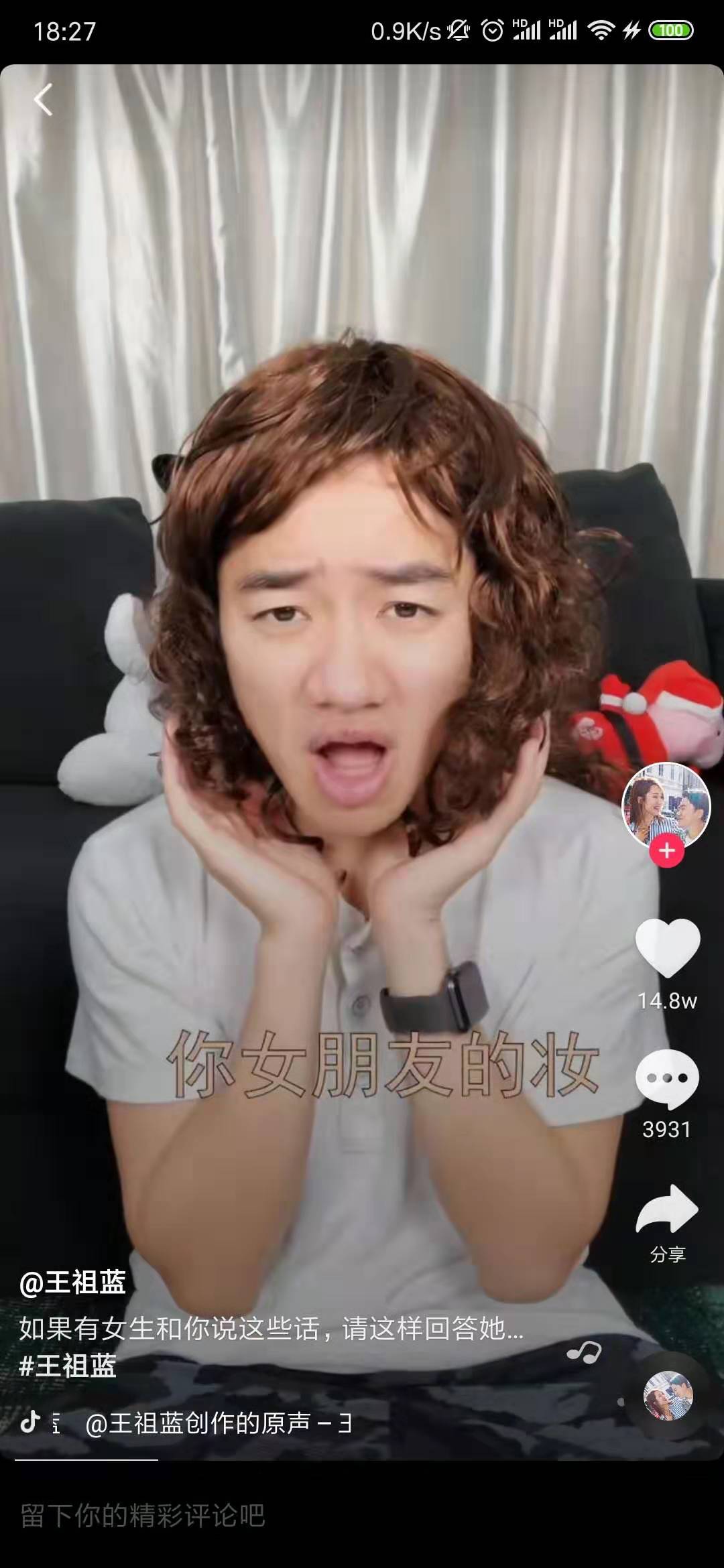This screenshot has height=1568, width=724.
Task: Open the original sound title
Action: coord(219,1423)
